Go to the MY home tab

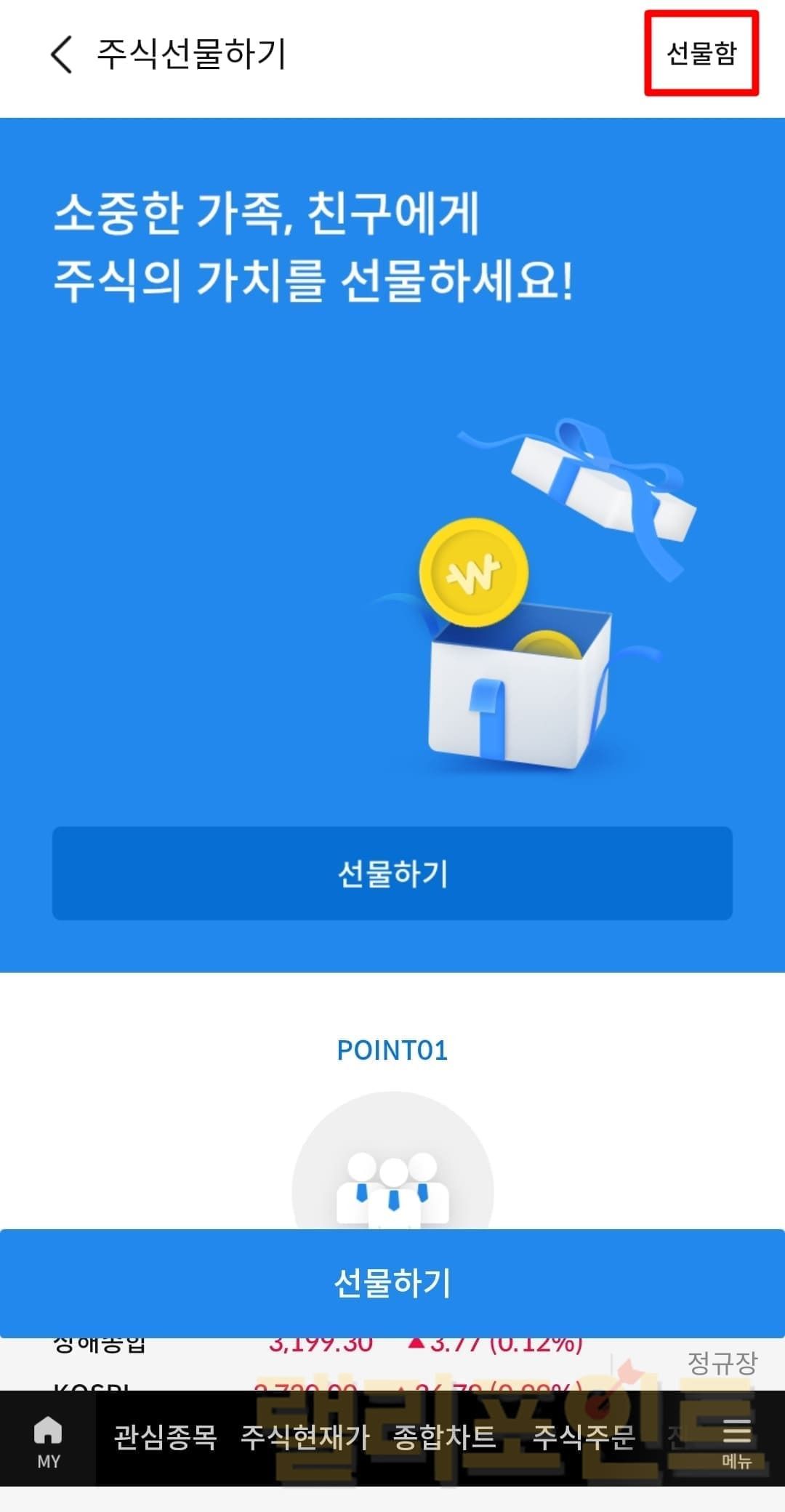(48, 1439)
